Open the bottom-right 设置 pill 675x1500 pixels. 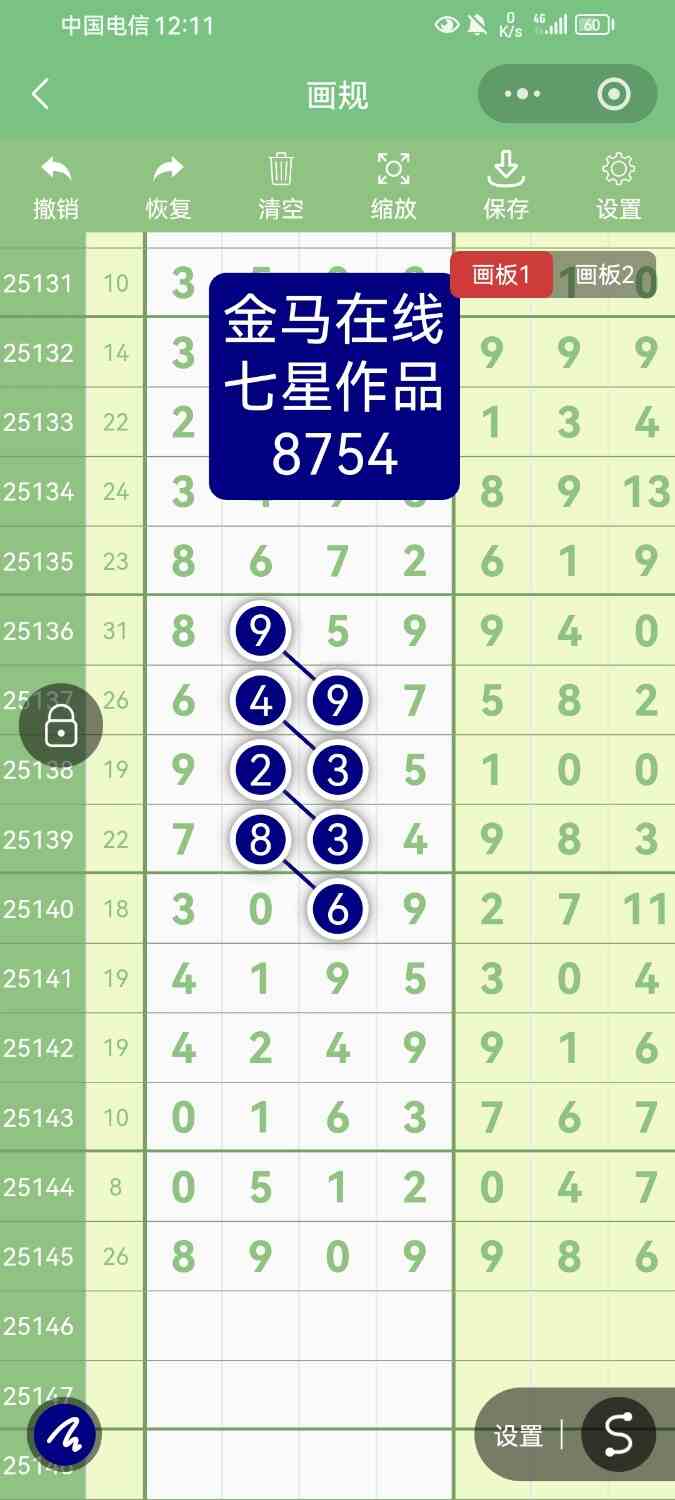point(519,1436)
